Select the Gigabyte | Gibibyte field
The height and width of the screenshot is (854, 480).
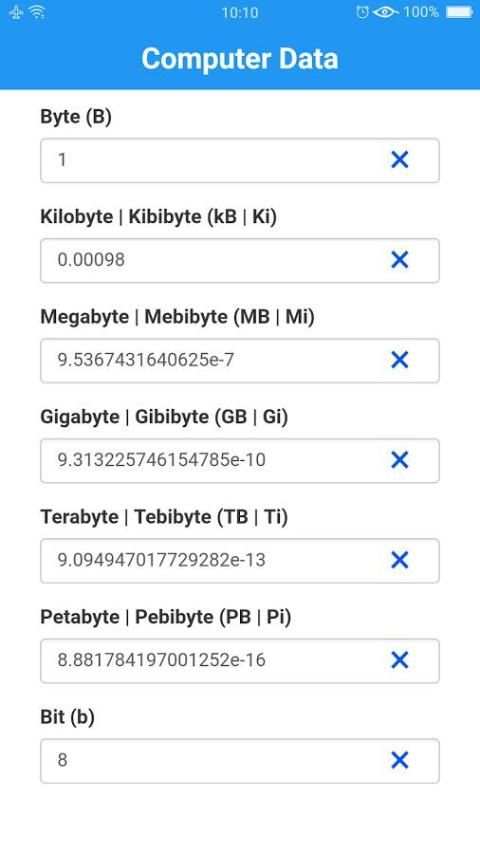point(240,461)
